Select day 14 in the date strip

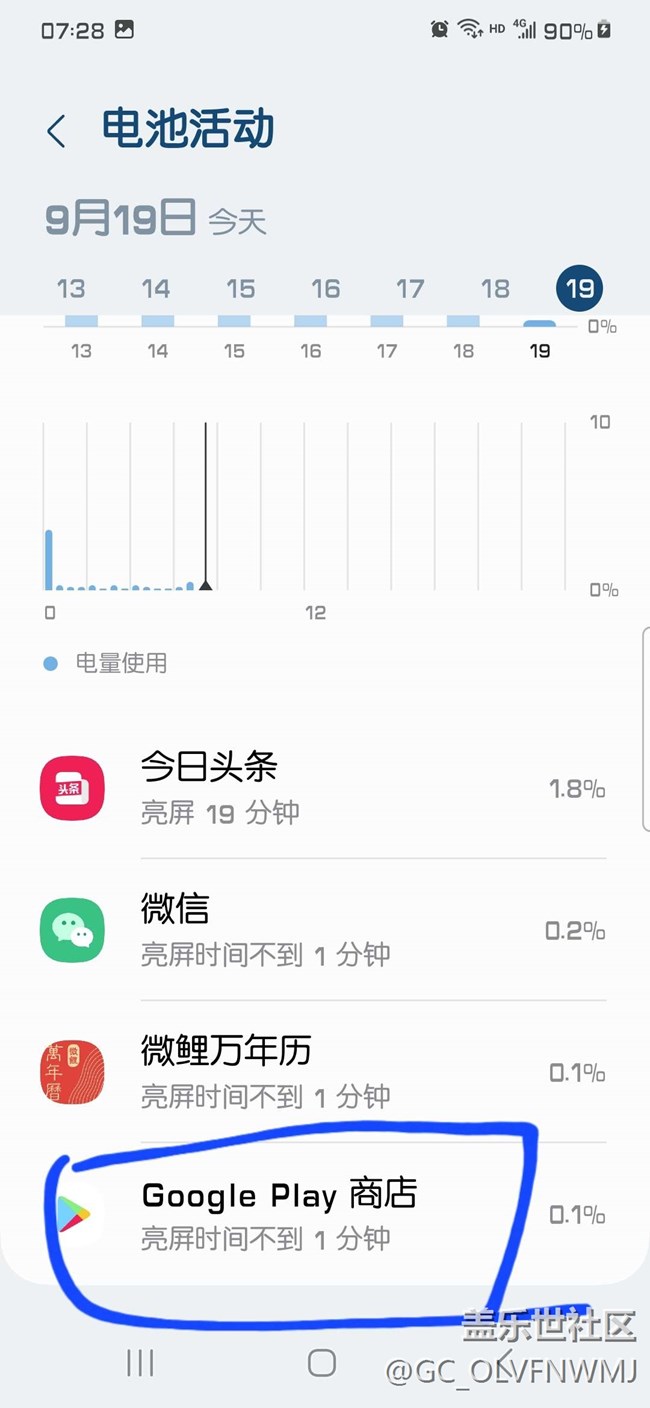[156, 289]
